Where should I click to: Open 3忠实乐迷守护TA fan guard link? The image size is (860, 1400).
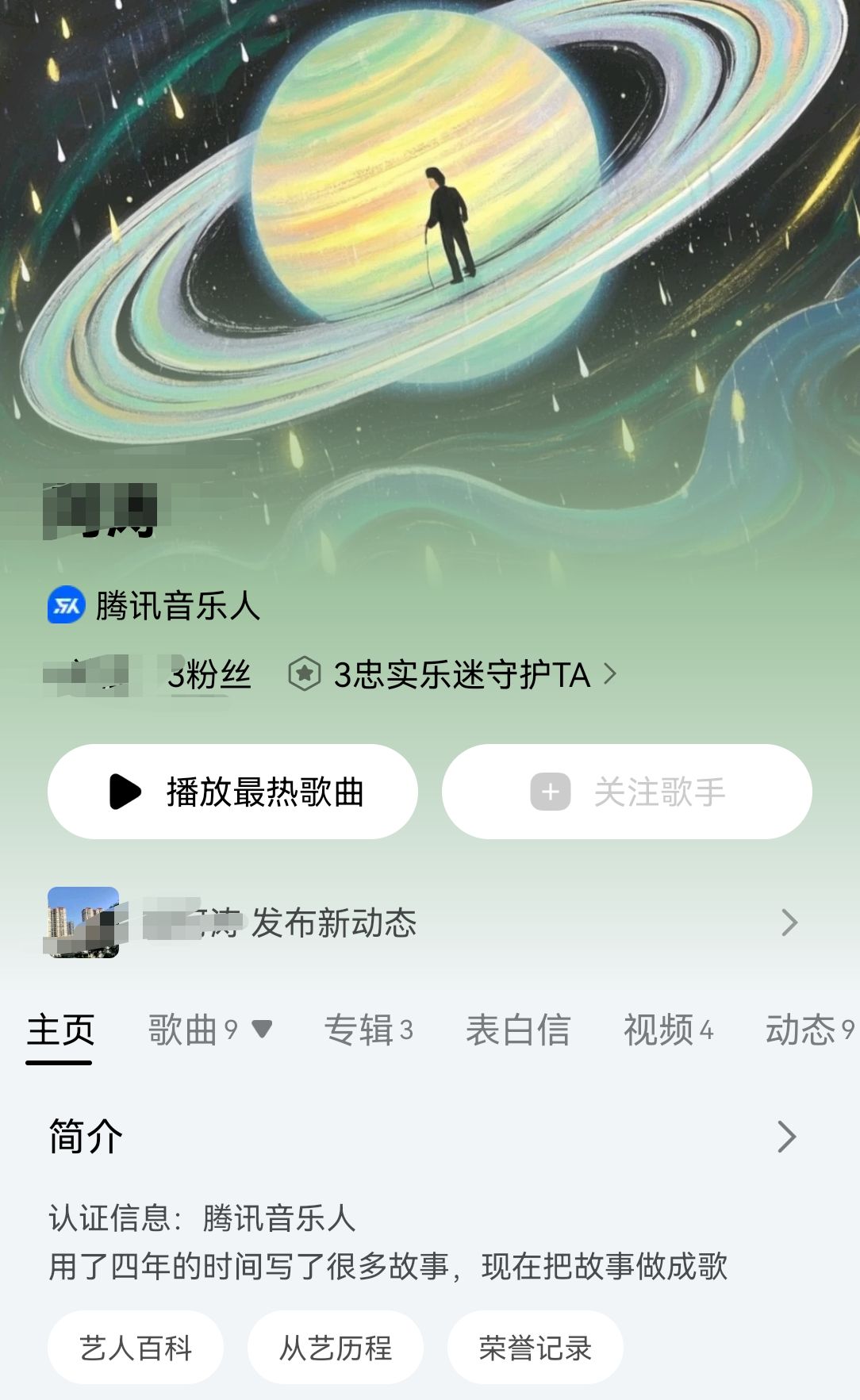(x=452, y=674)
